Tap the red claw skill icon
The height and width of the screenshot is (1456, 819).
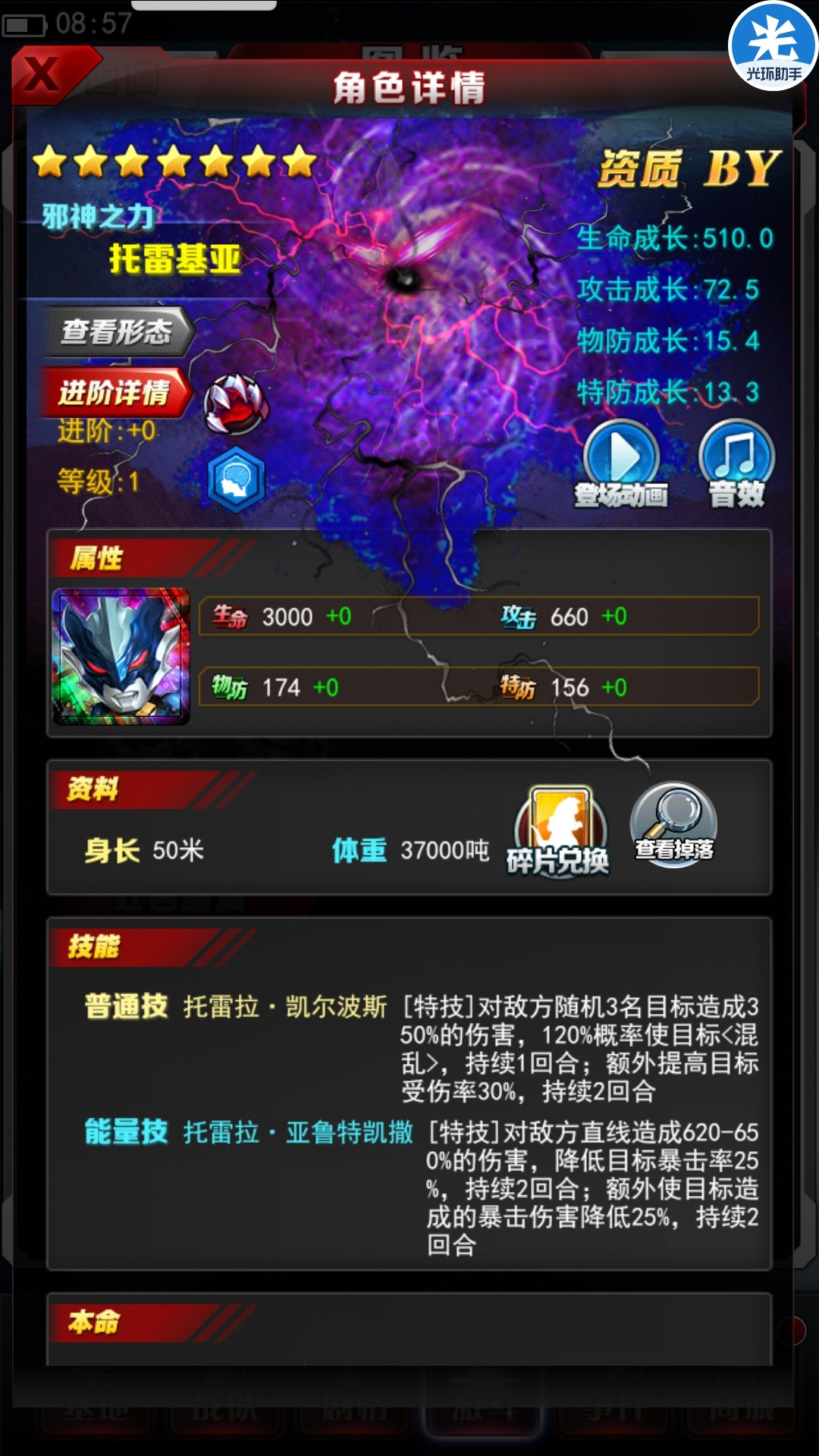[x=236, y=404]
